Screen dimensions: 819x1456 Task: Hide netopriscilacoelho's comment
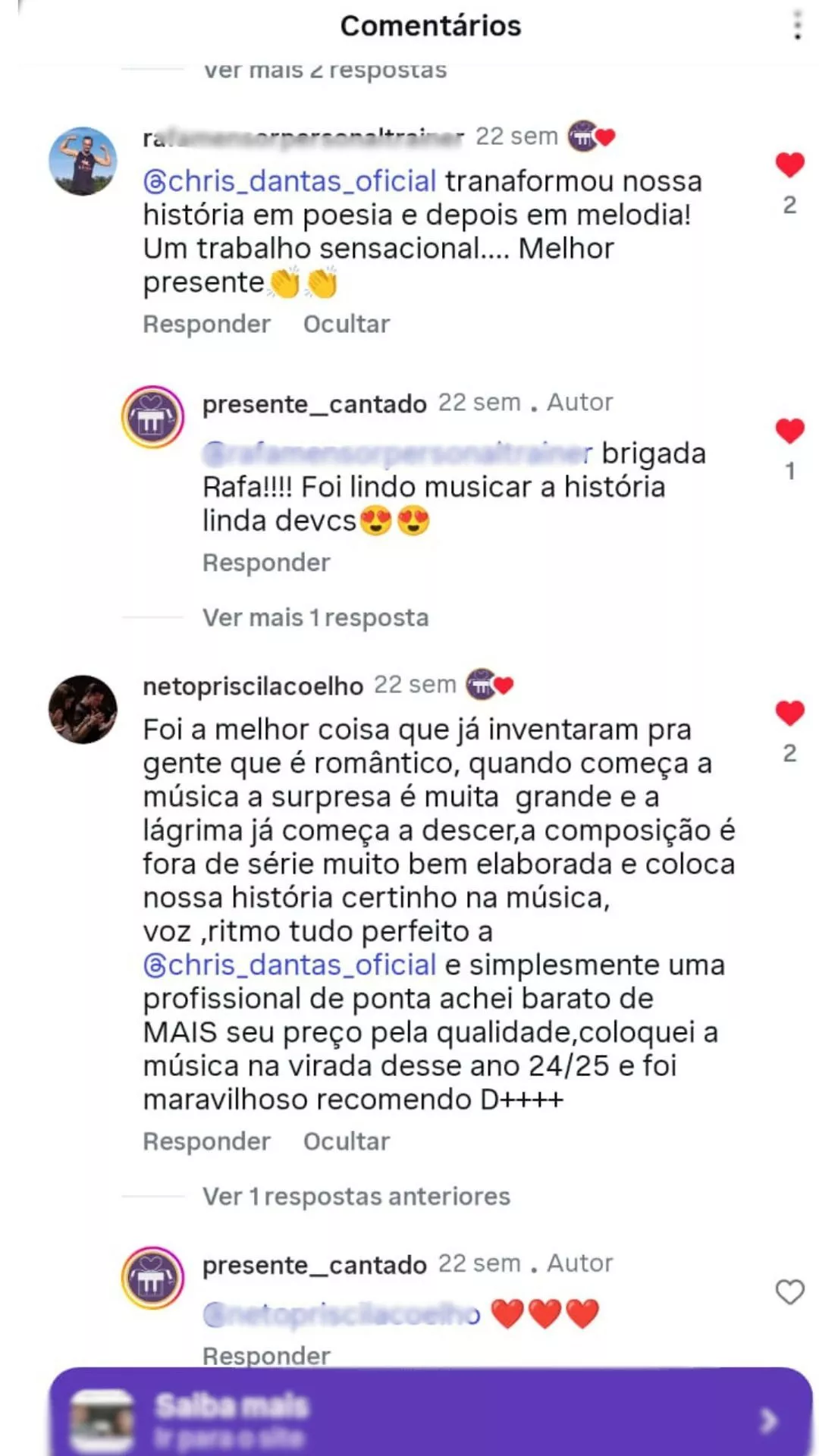pyautogui.click(x=347, y=1141)
